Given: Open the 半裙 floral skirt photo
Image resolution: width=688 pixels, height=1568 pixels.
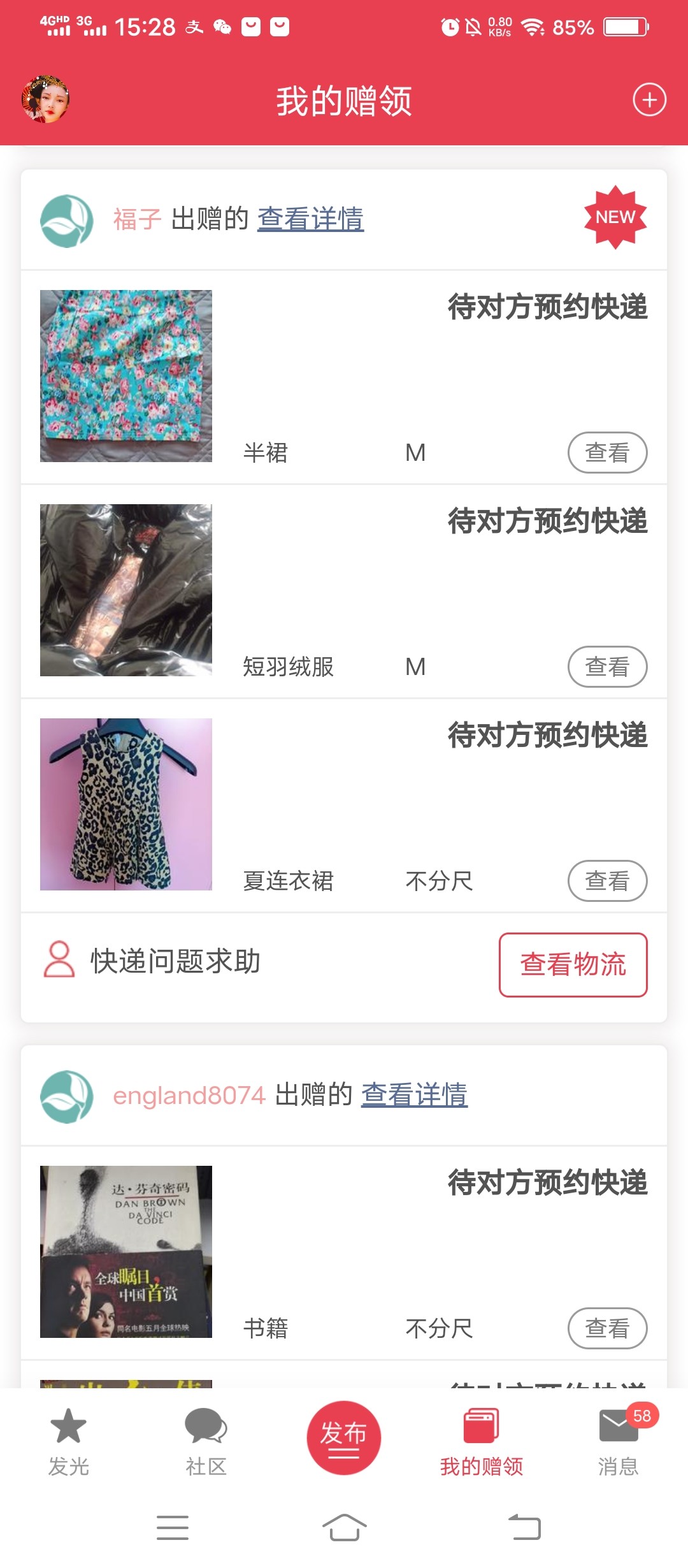Looking at the screenshot, I should click(126, 376).
